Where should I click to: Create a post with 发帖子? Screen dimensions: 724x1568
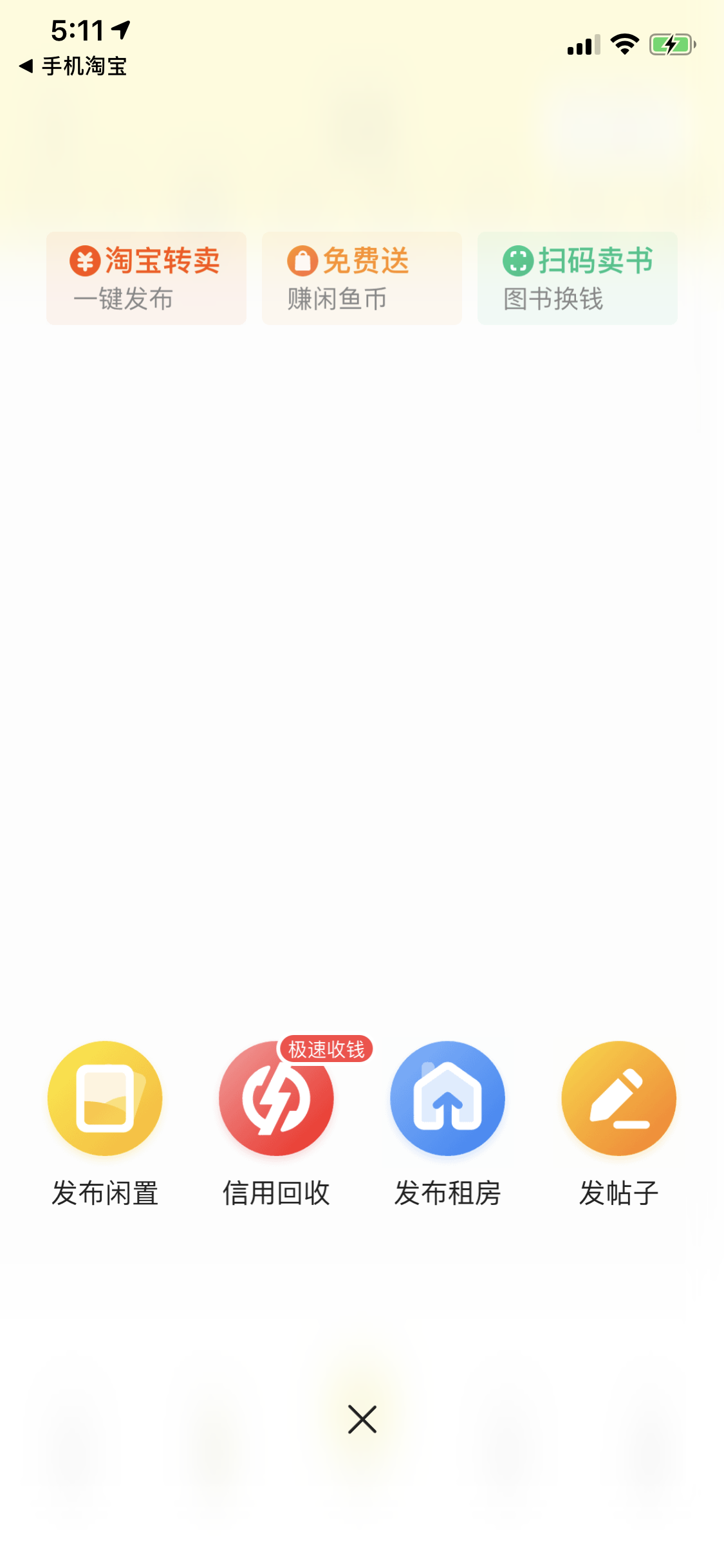point(618,1123)
